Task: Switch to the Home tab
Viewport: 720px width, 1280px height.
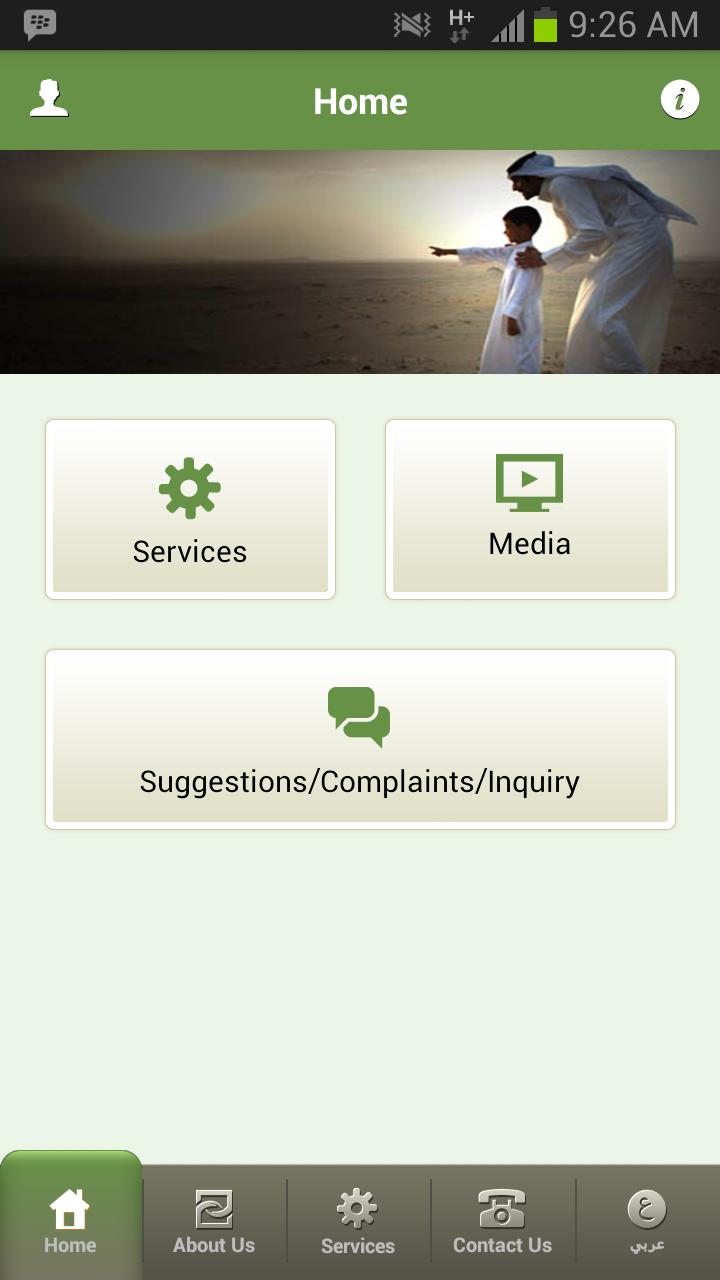Action: (70, 1222)
